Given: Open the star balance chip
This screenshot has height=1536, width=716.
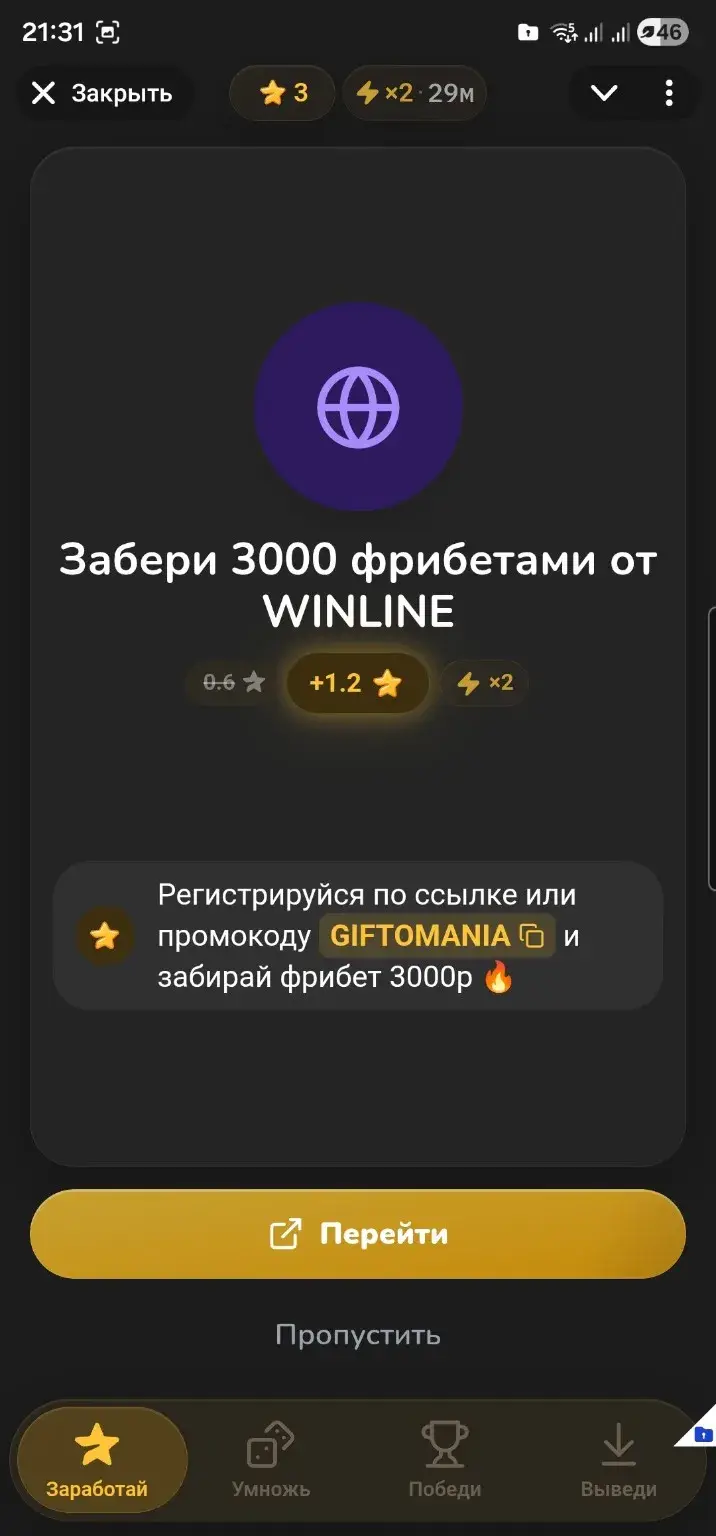Looking at the screenshot, I should click(x=282, y=94).
